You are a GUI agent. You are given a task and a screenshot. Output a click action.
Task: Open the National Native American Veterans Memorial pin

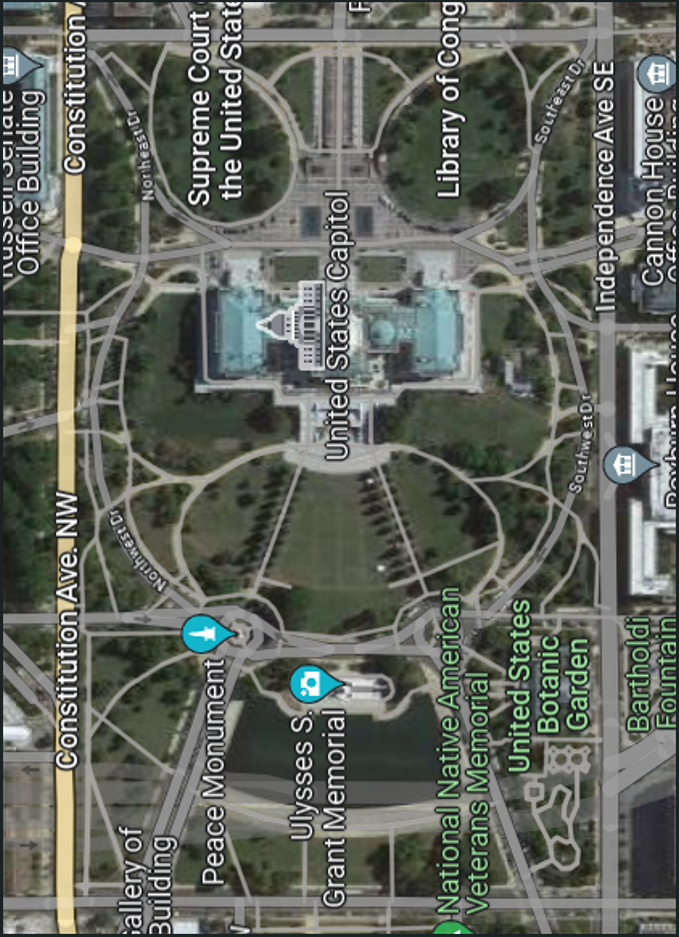click(x=447, y=930)
